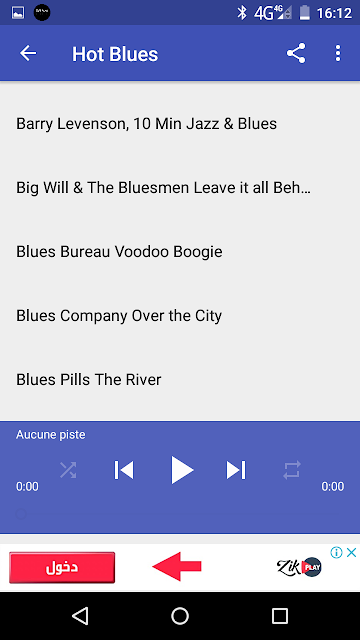Skip to the next track
The height and width of the screenshot is (640, 360).
(x=236, y=470)
